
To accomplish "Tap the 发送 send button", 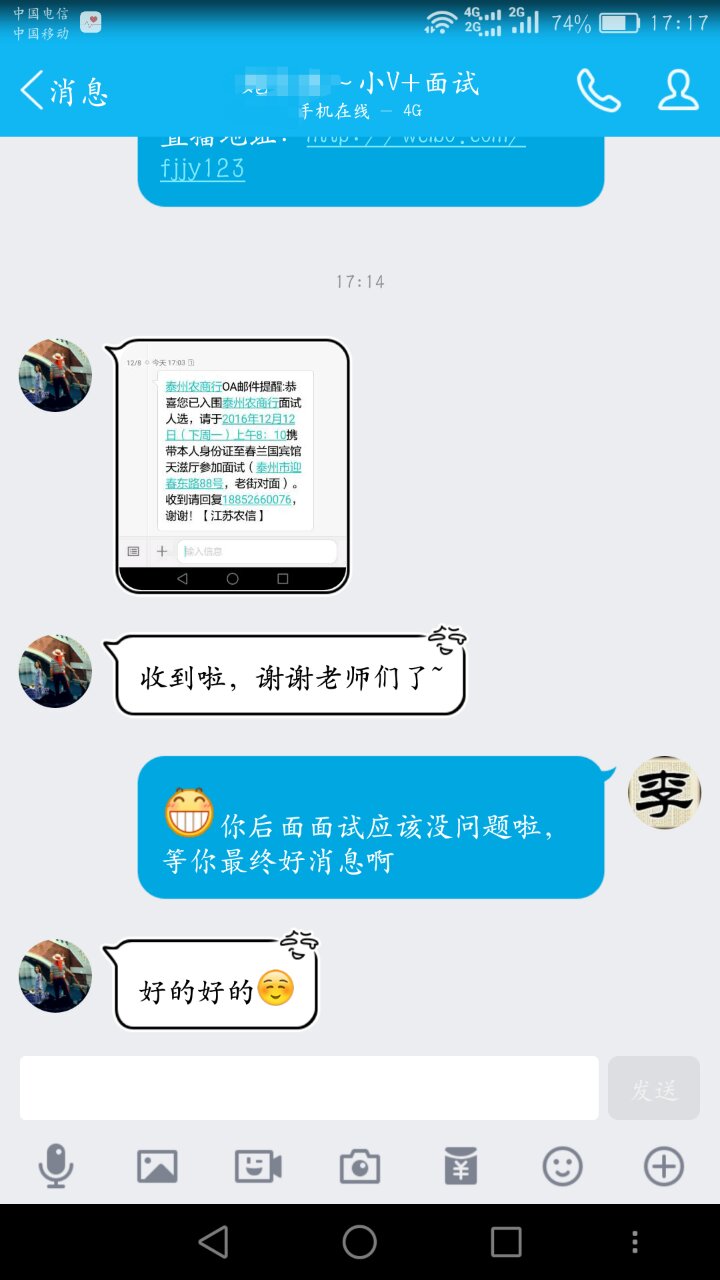I will 654,1088.
